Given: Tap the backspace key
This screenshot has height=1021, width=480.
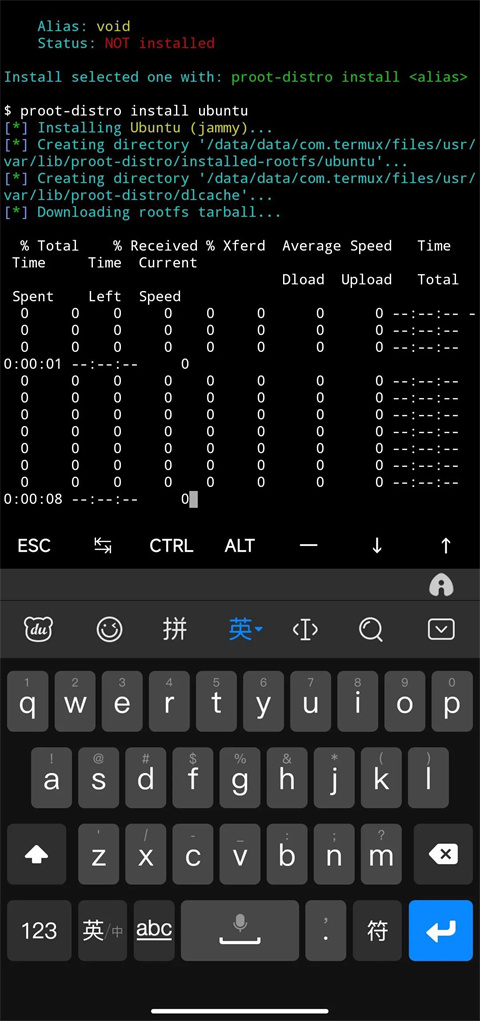Looking at the screenshot, I should click(x=444, y=854).
